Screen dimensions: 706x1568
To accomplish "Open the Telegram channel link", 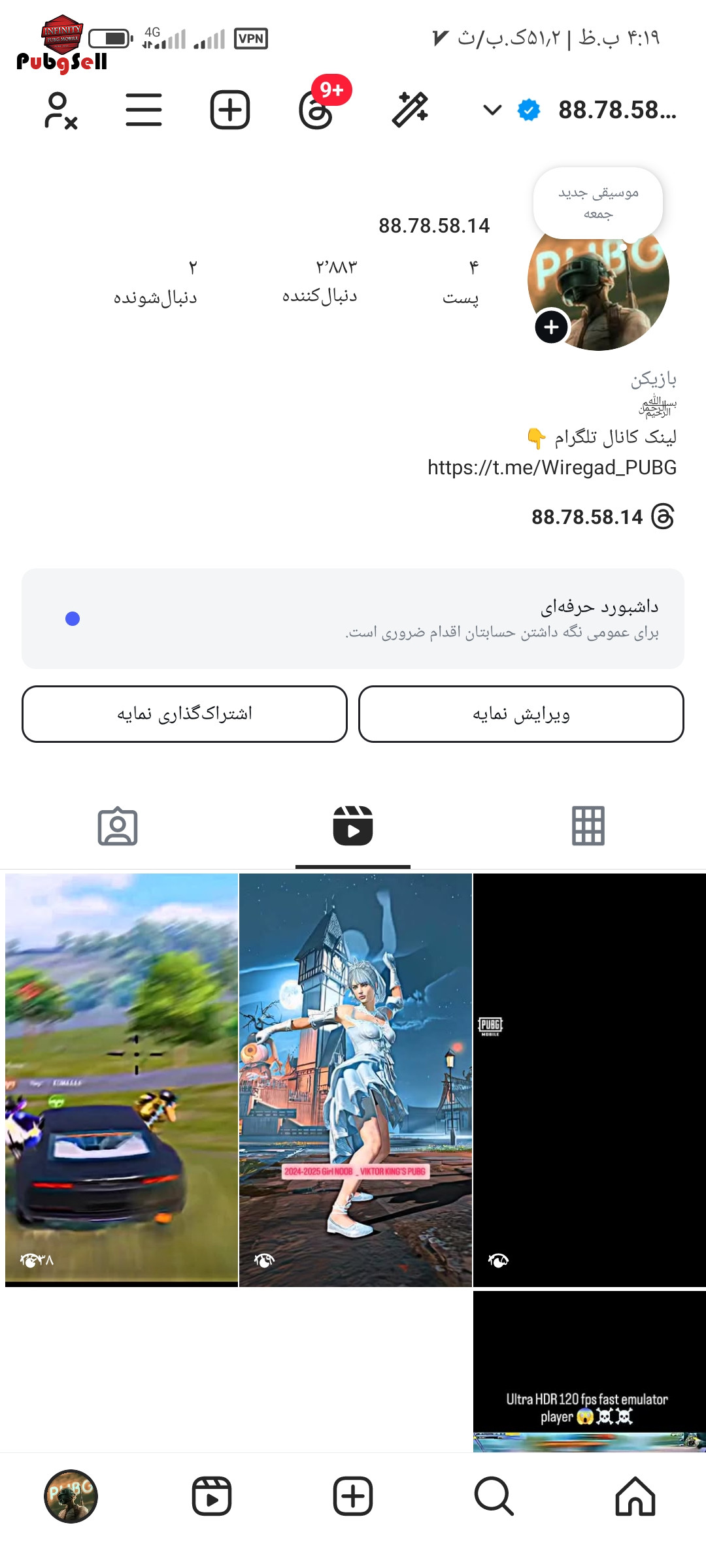I will coord(552,467).
